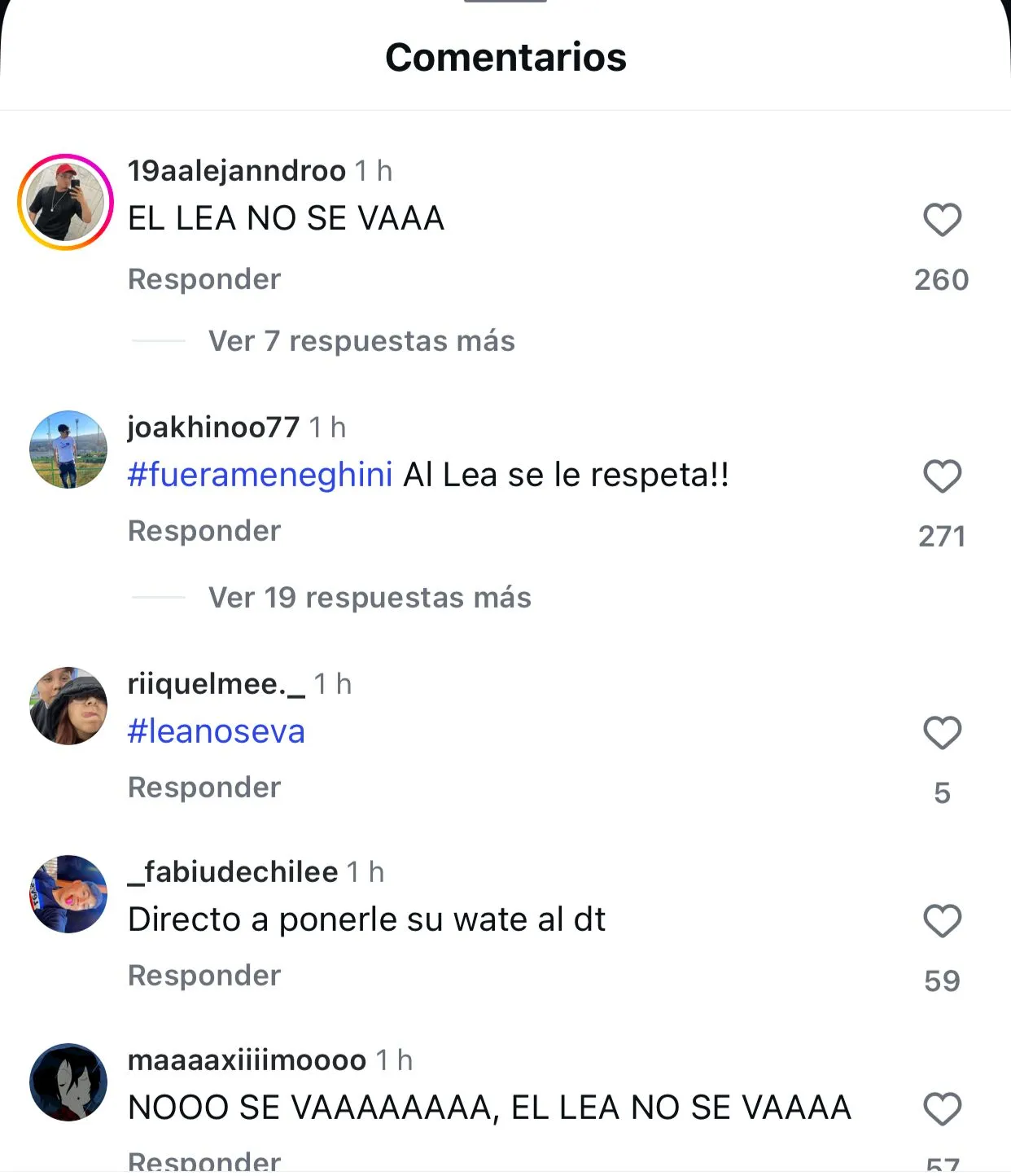Open the #fuerameneghini hashtag

[260, 475]
